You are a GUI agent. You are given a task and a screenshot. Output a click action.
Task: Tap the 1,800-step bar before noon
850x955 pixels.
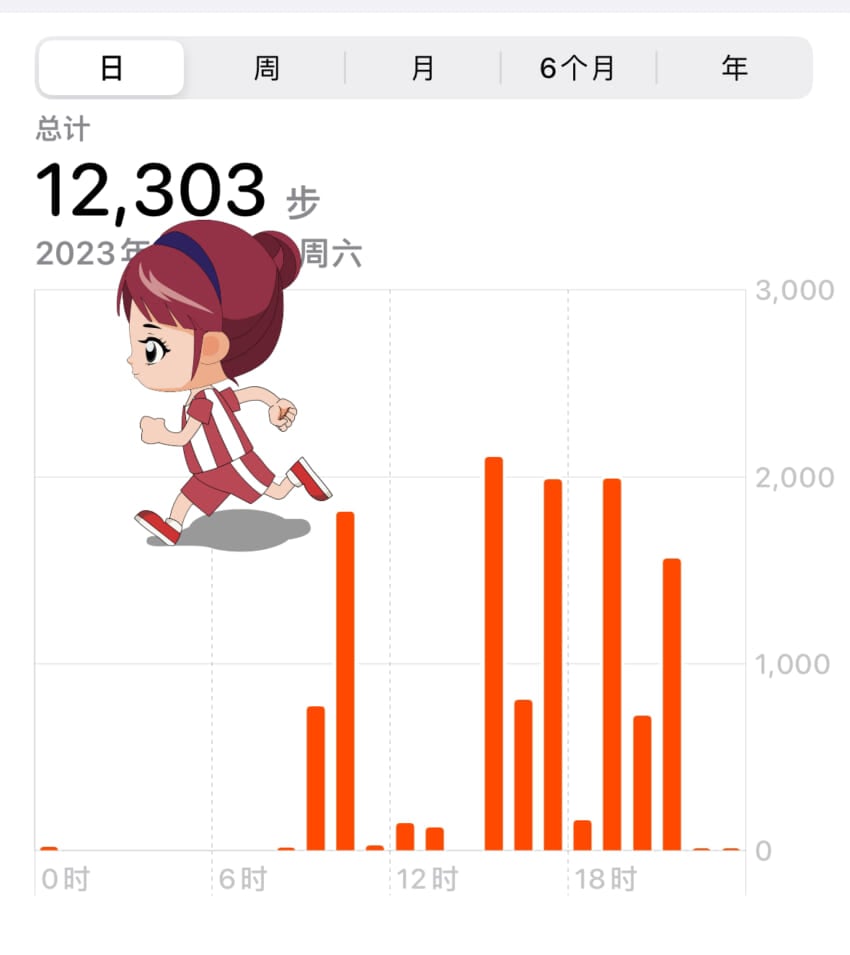(345, 680)
